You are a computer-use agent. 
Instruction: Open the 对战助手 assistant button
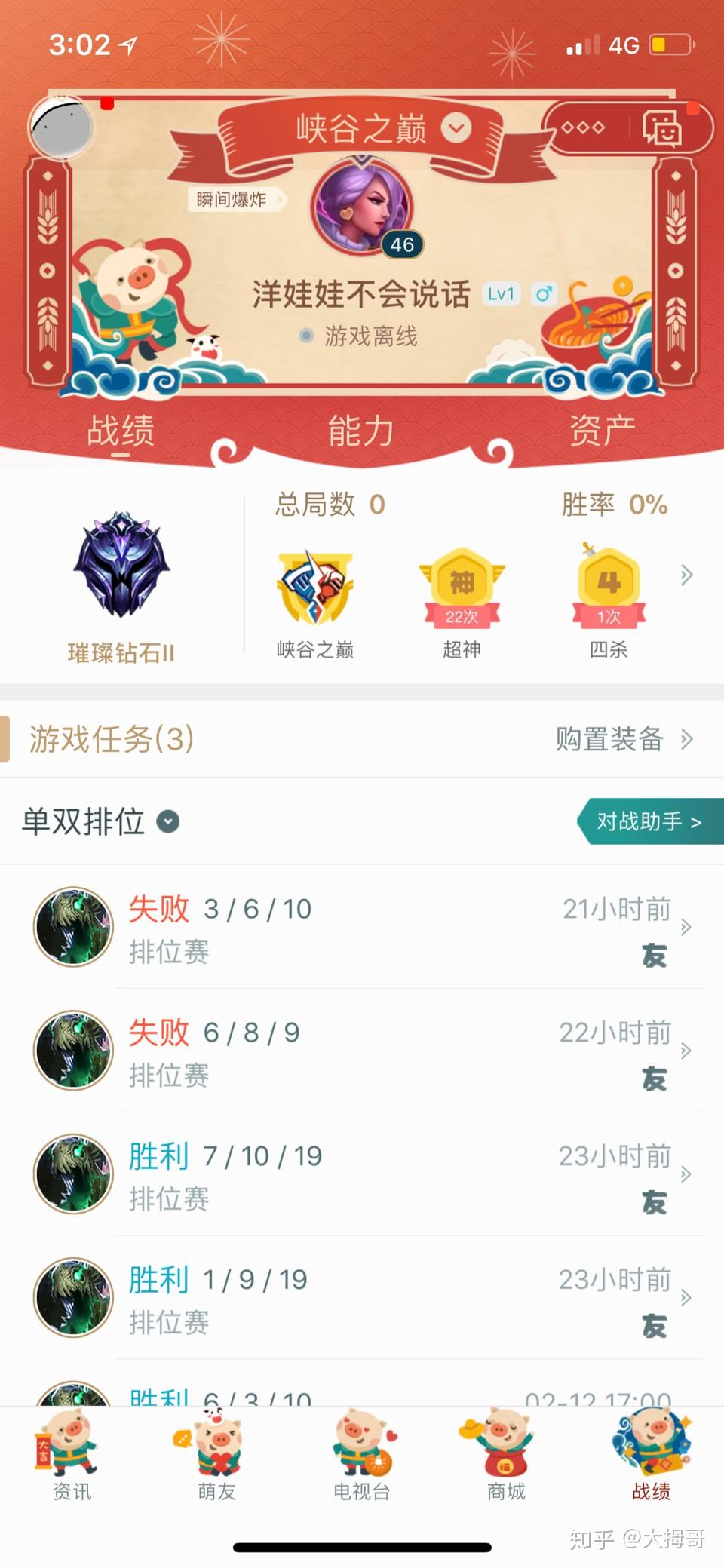[650, 821]
